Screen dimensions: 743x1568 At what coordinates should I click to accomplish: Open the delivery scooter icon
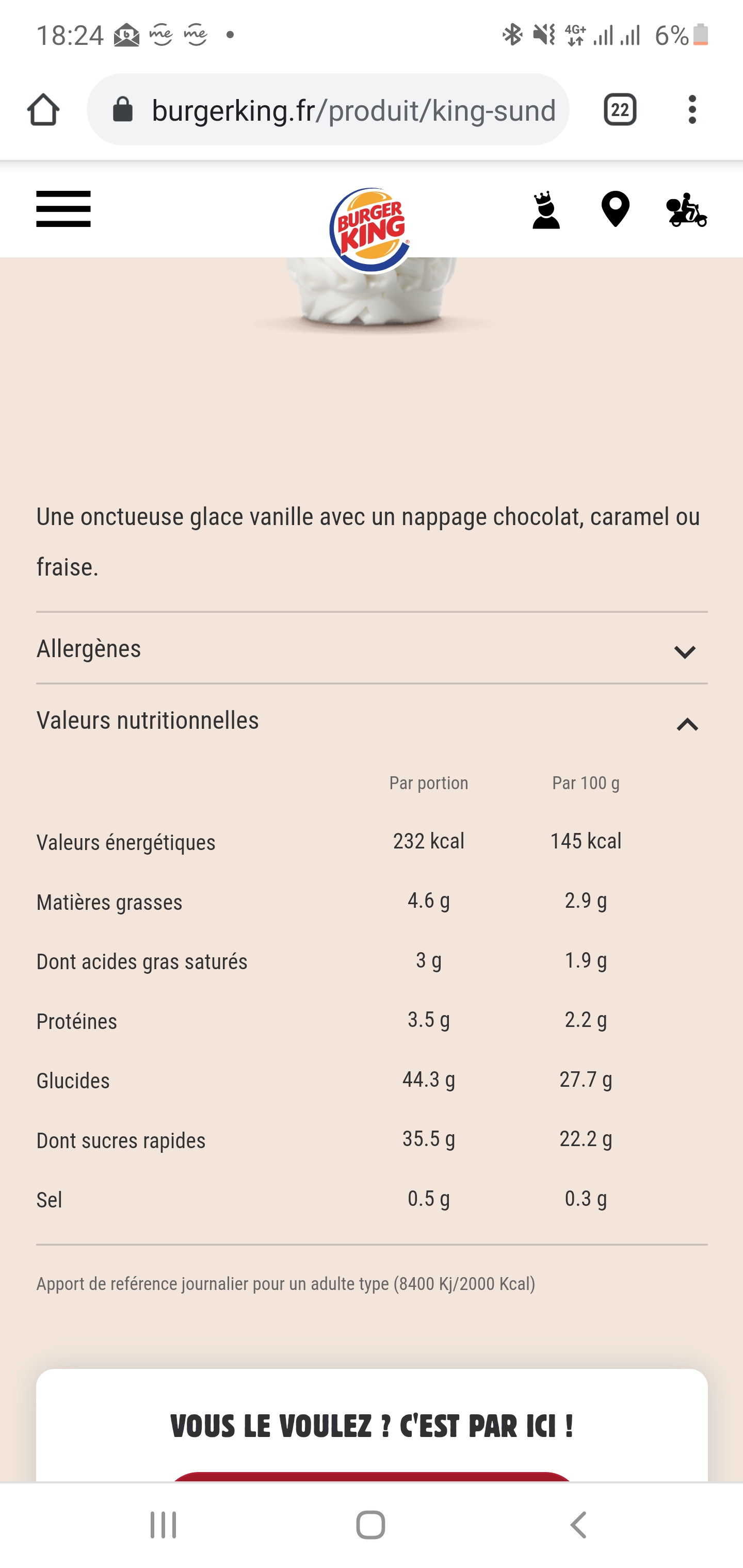(686, 210)
